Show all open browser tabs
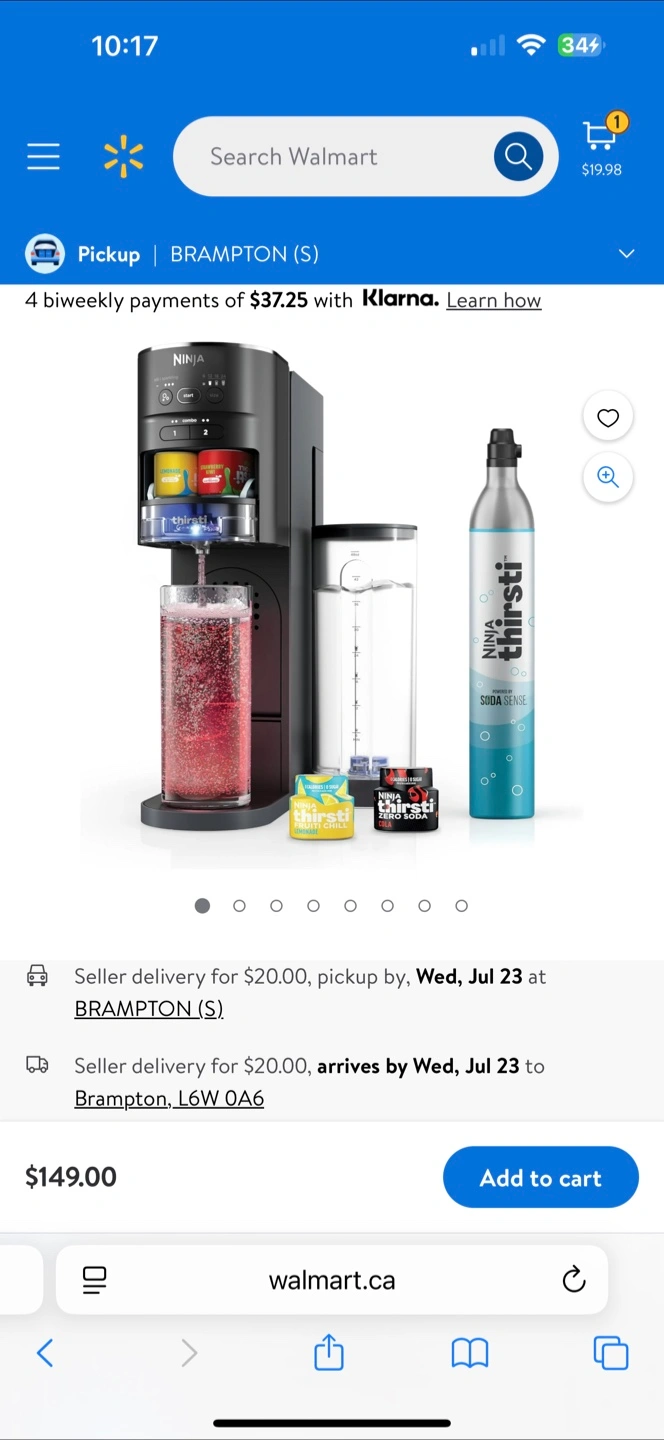 point(611,1354)
